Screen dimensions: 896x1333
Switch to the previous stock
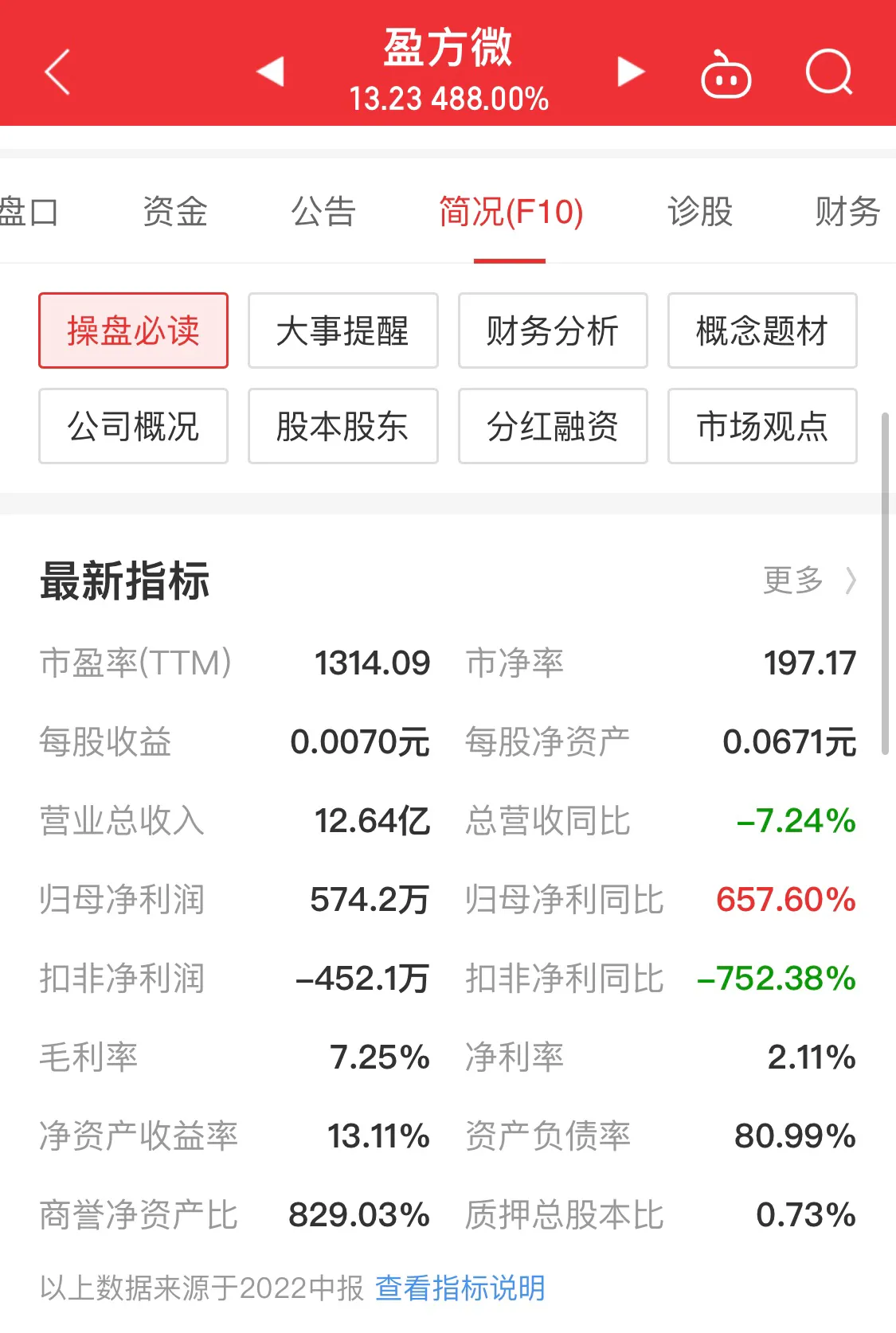tap(271, 72)
